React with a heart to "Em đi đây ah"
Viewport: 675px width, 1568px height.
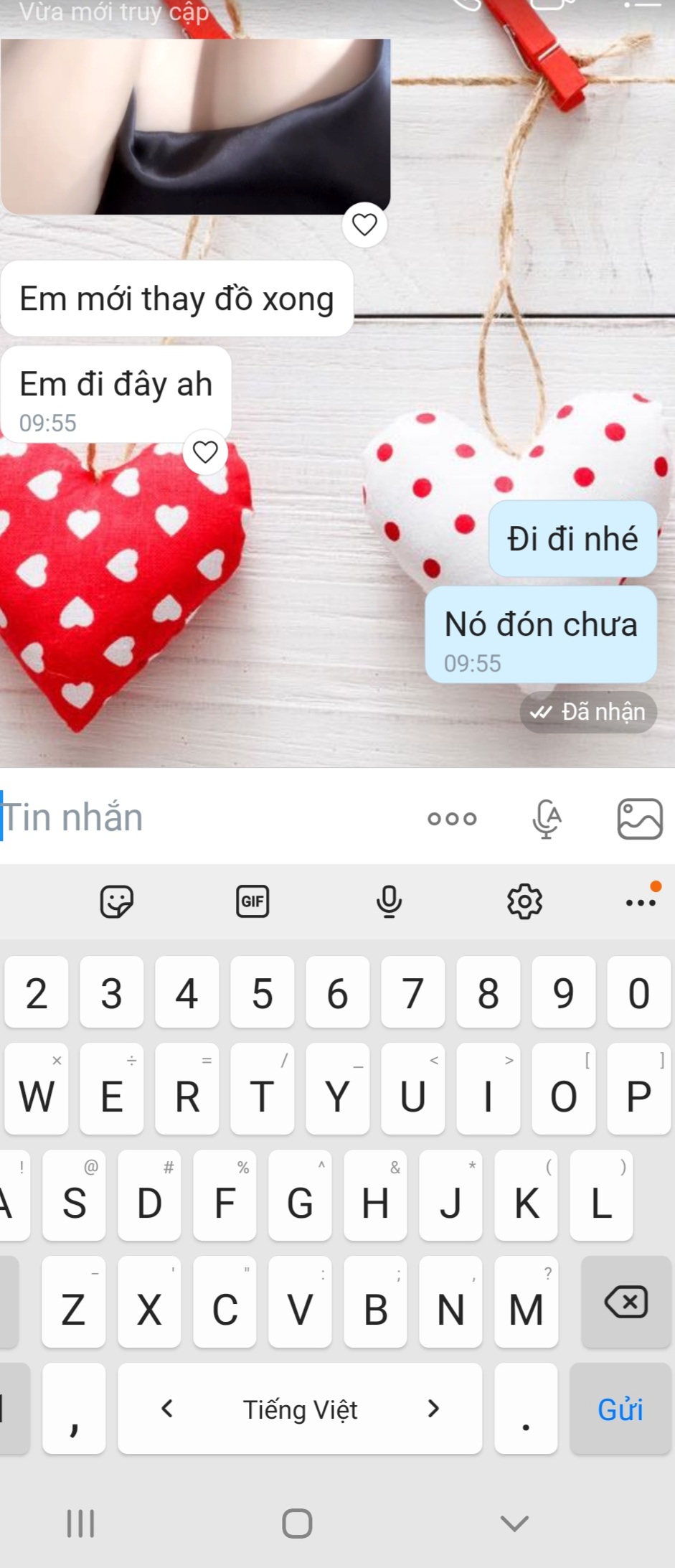click(x=205, y=452)
